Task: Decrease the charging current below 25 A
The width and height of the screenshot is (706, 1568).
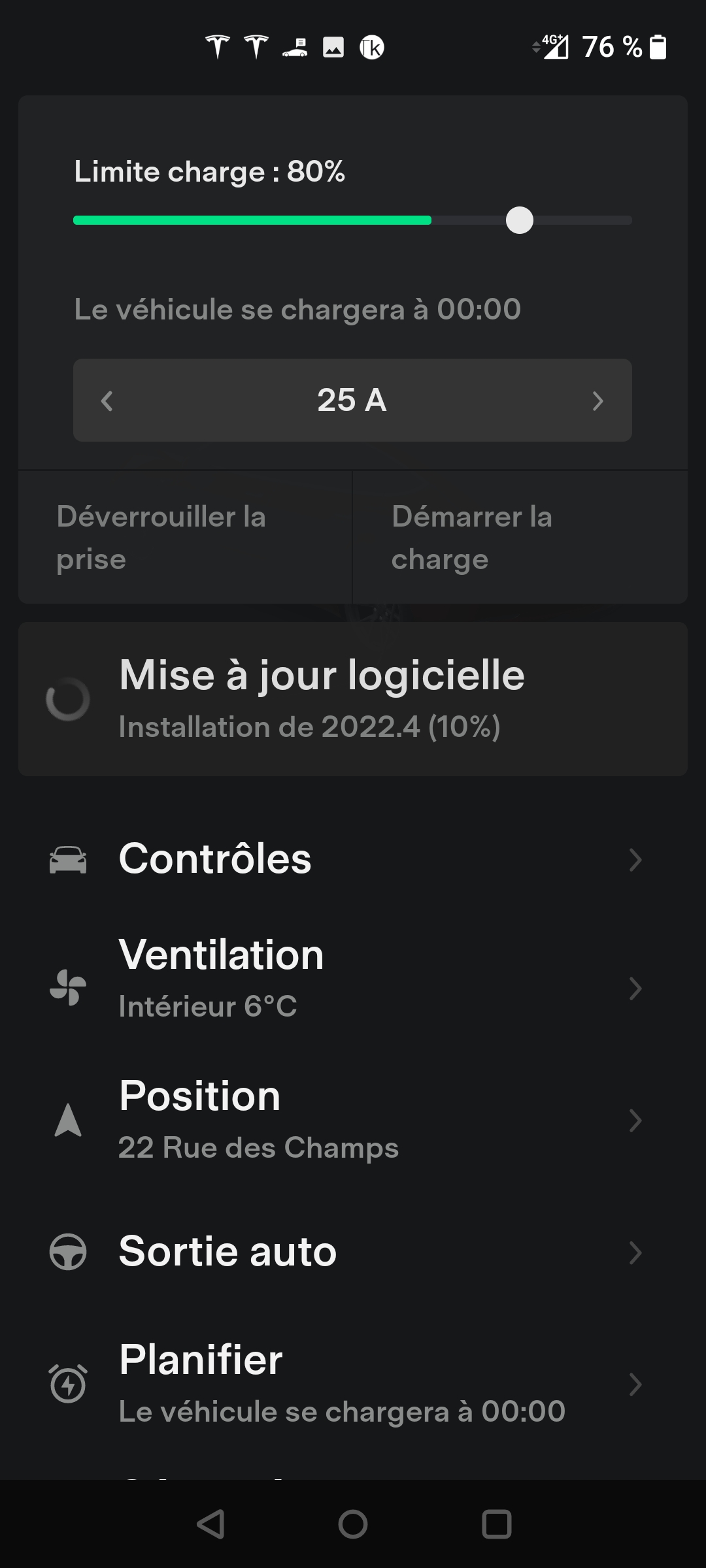Action: (x=107, y=400)
